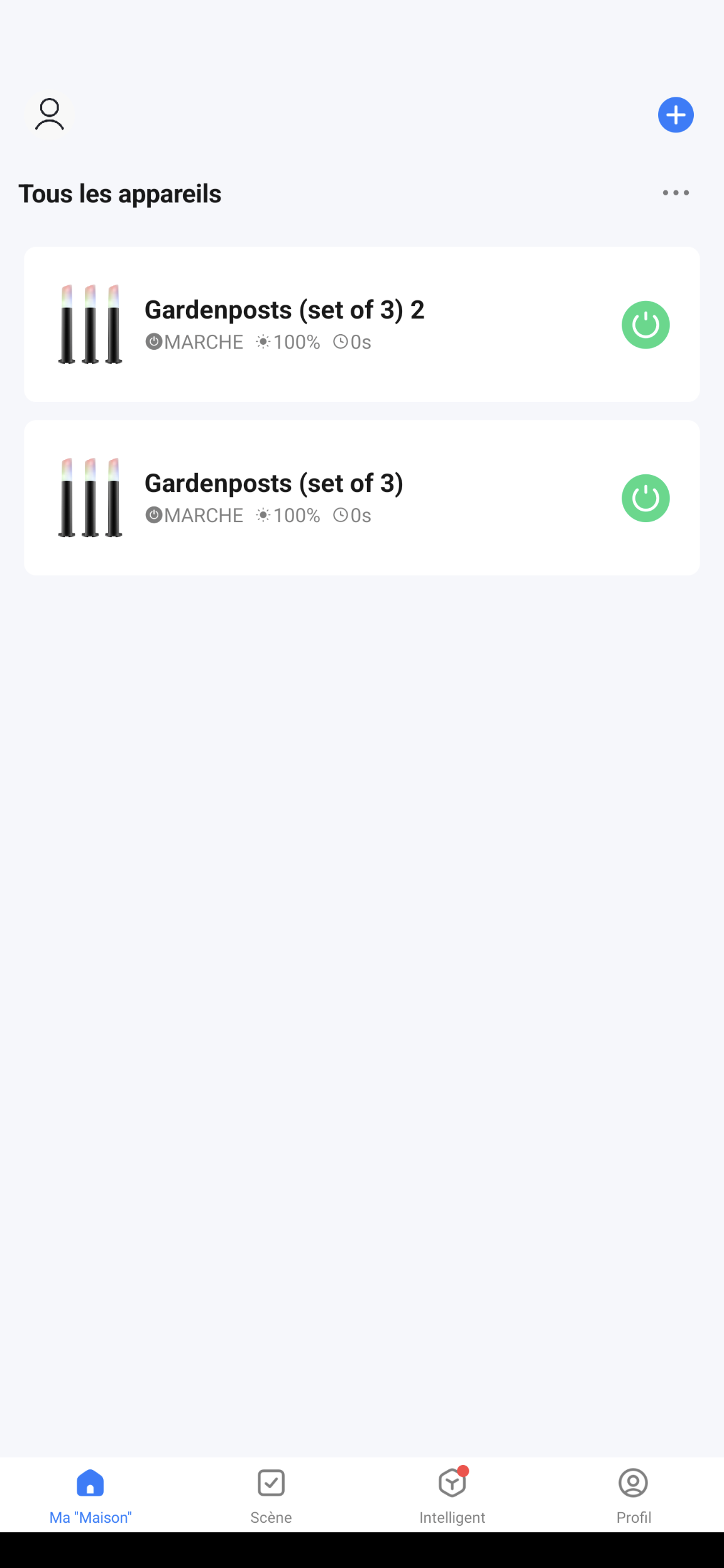724x1568 pixels.
Task: Open the Gardenposts (set of 3) card
Action: (x=362, y=498)
